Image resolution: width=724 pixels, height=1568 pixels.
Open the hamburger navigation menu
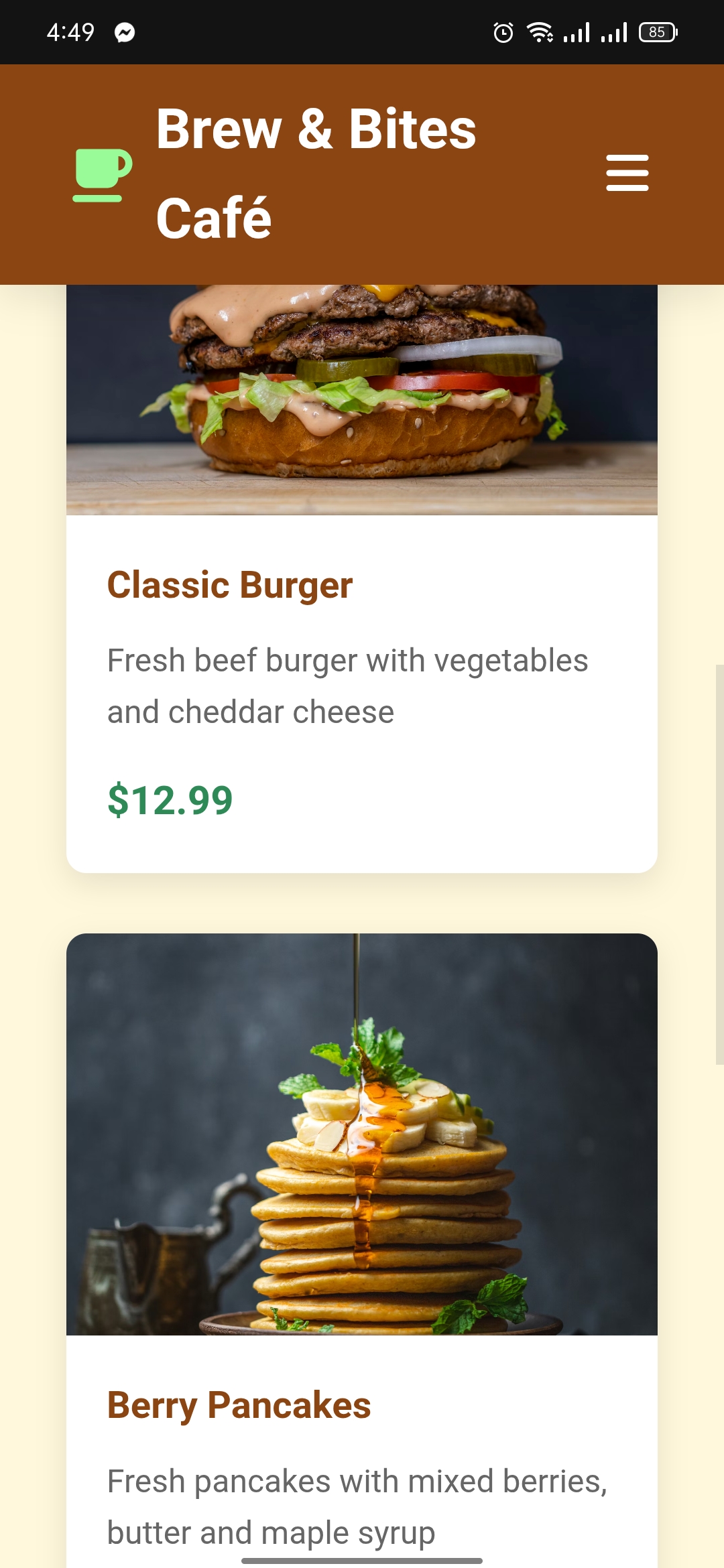pos(627,174)
